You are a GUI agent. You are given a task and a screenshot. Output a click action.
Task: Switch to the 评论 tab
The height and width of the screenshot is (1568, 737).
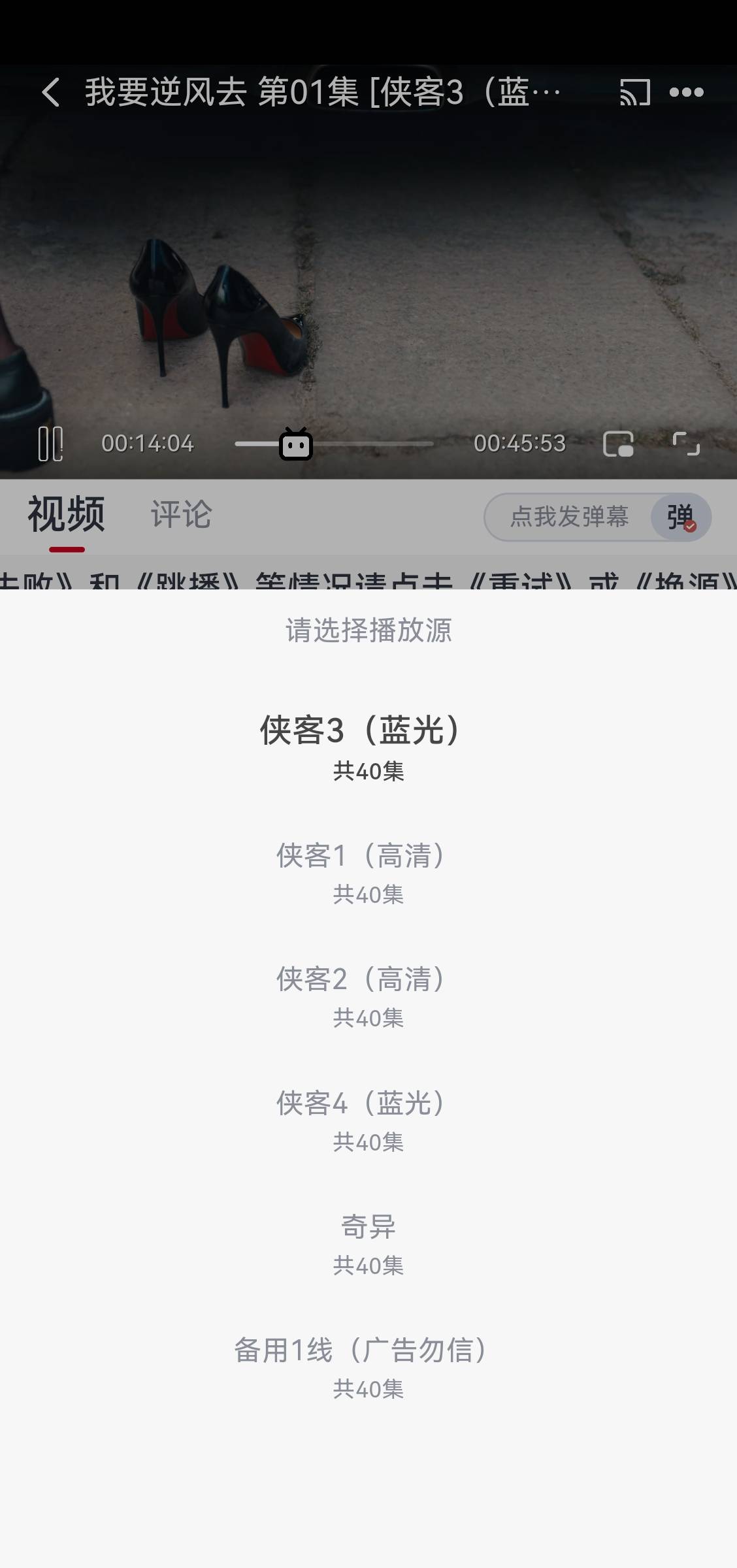(180, 515)
